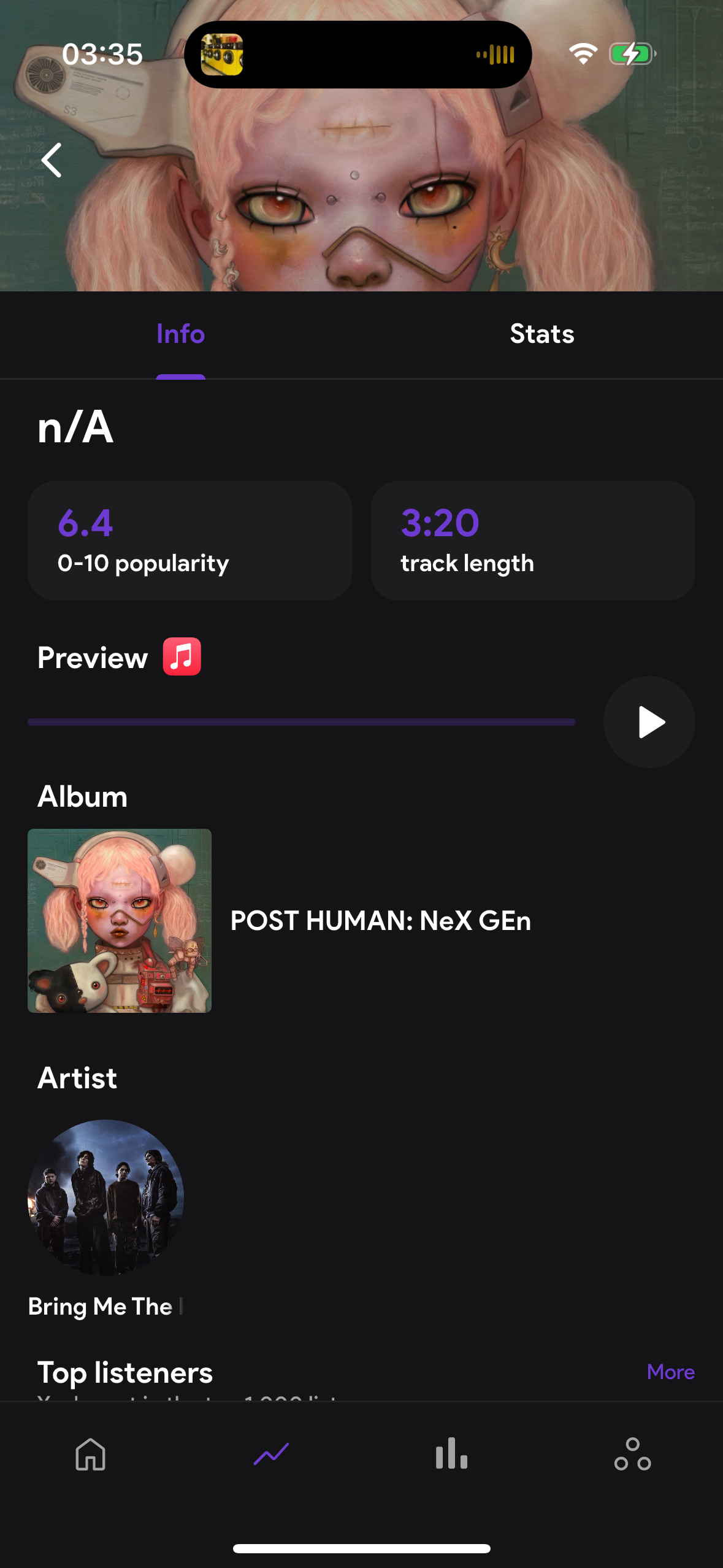This screenshot has height=1568, width=723.
Task: Open the bar chart stats tab
Action: (x=451, y=1454)
